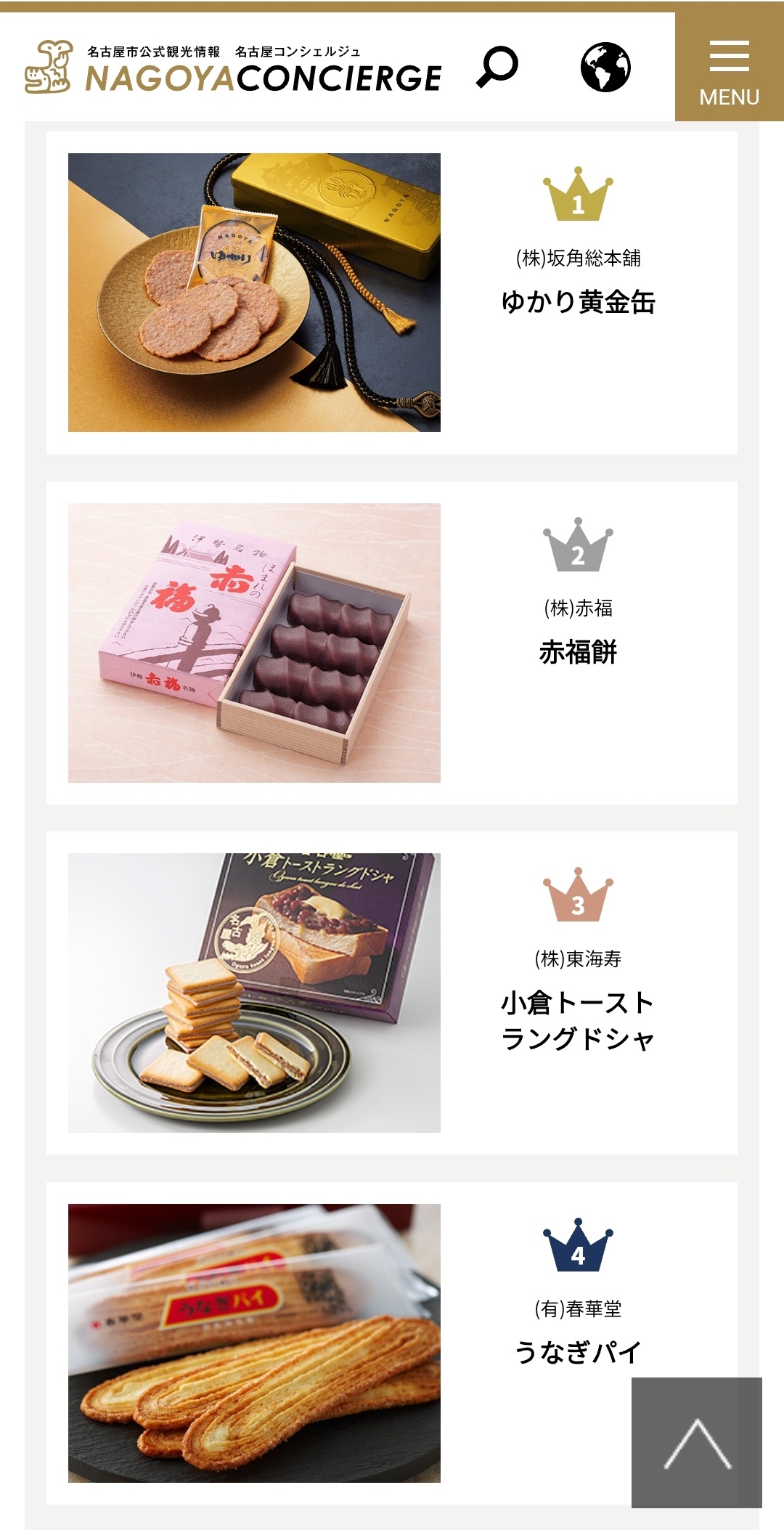The height and width of the screenshot is (1530, 784).
Task: Select the 小倉トーストラングドシャ card
Action: click(391, 993)
